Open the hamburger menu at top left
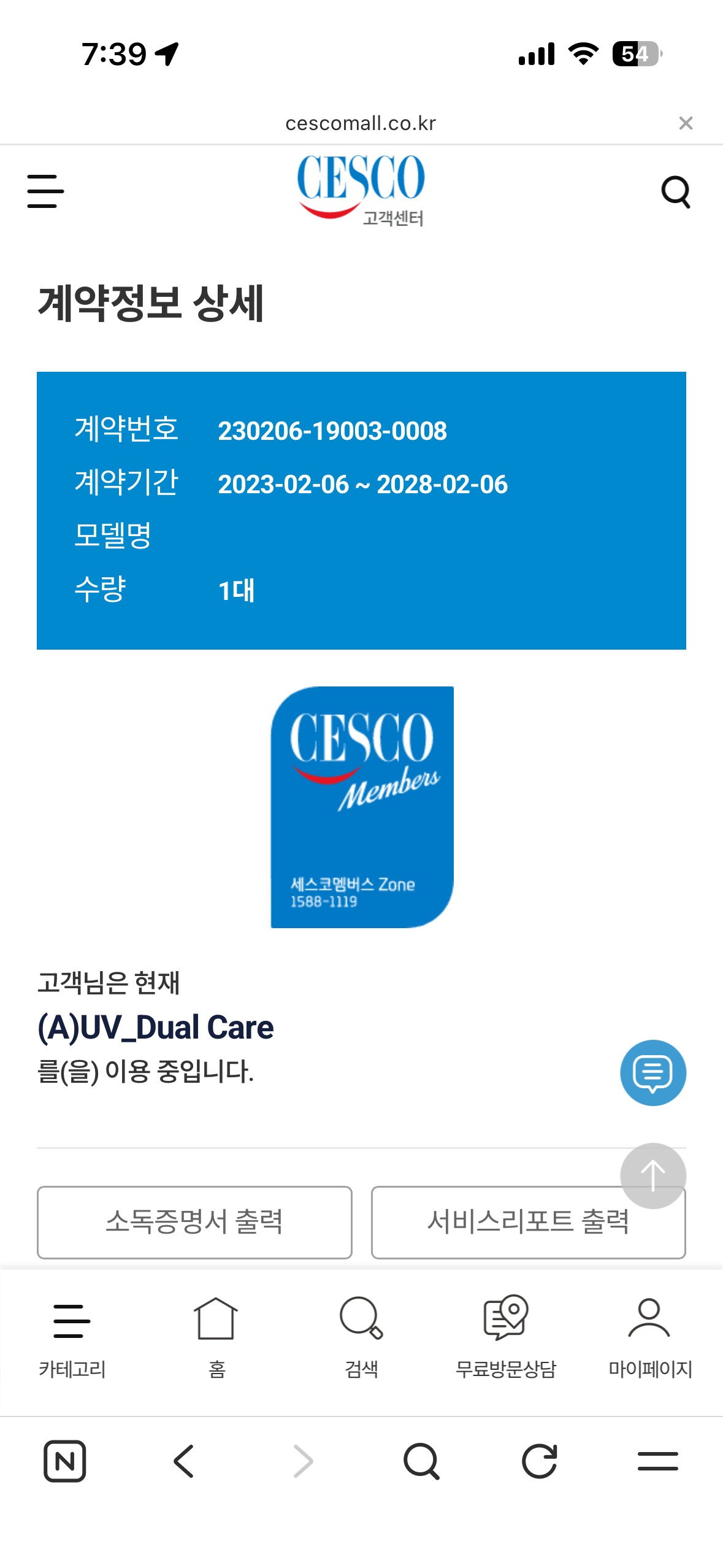This screenshot has height=1568, width=723. pos(45,191)
